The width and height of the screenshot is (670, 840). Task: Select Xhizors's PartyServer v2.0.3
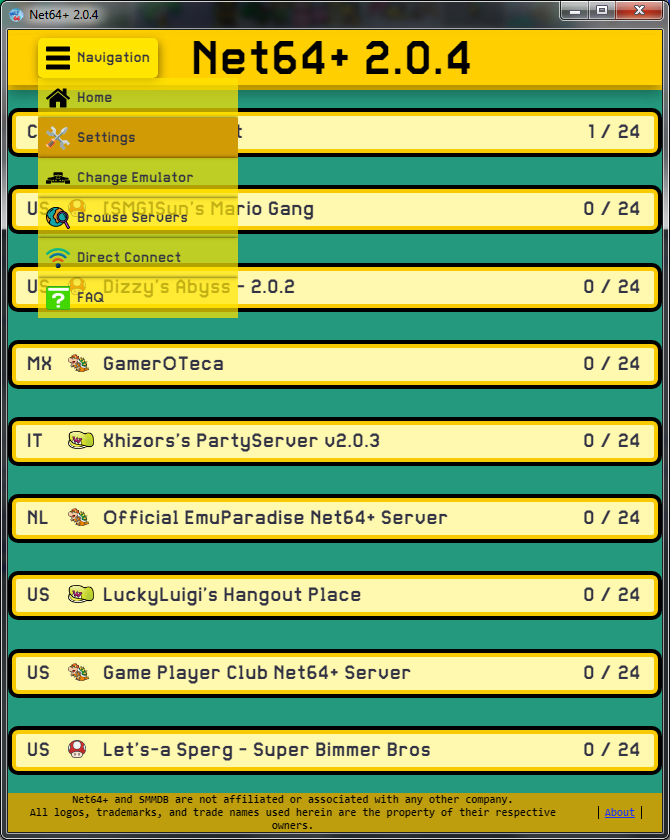click(334, 441)
